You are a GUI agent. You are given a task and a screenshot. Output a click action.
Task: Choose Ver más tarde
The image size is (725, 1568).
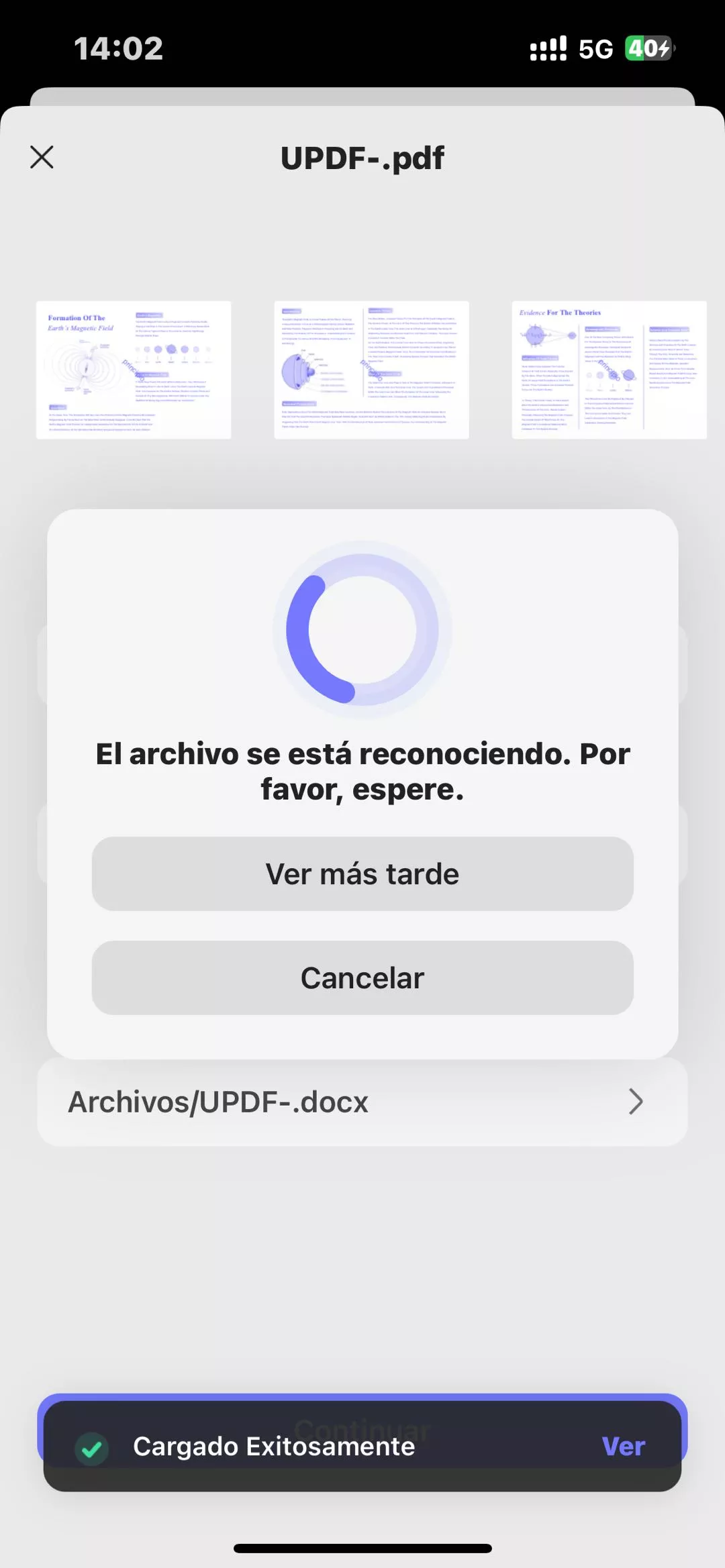[x=362, y=874]
